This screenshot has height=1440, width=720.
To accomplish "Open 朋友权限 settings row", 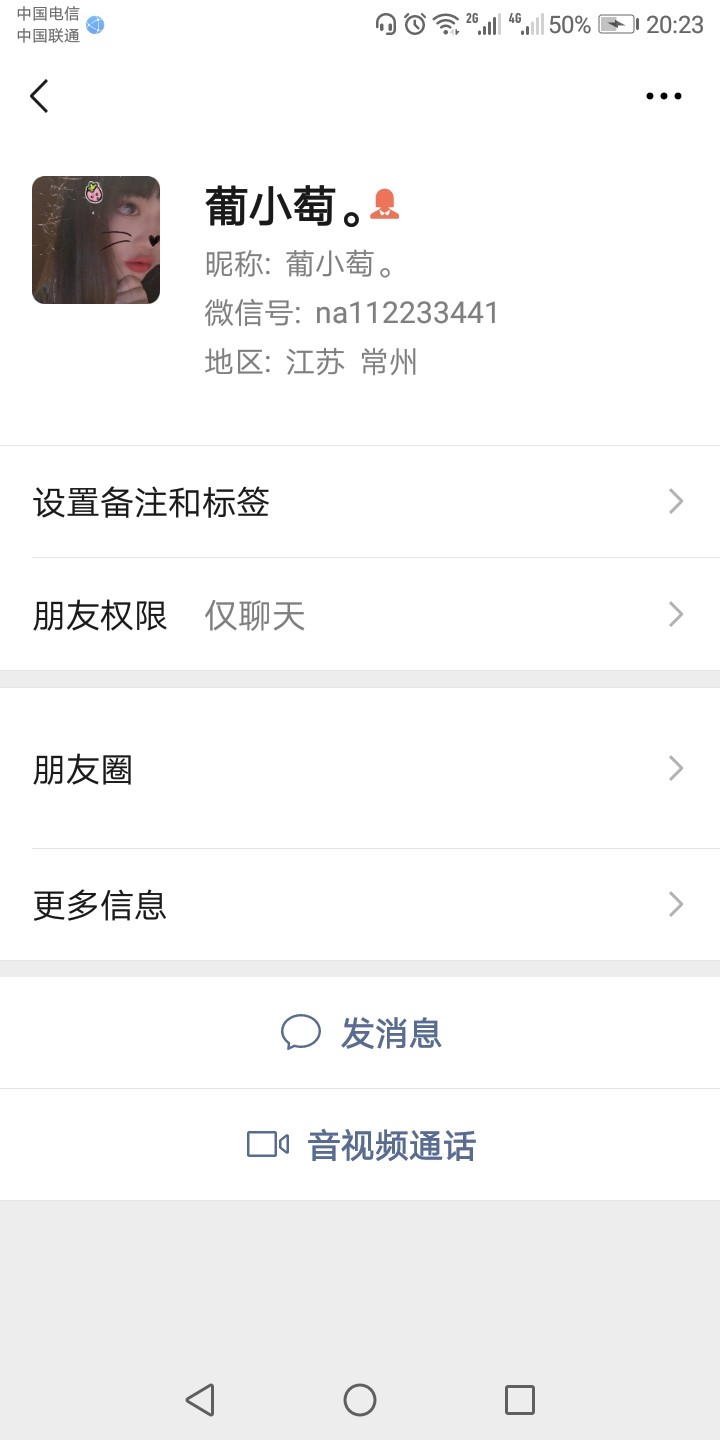I will click(360, 615).
